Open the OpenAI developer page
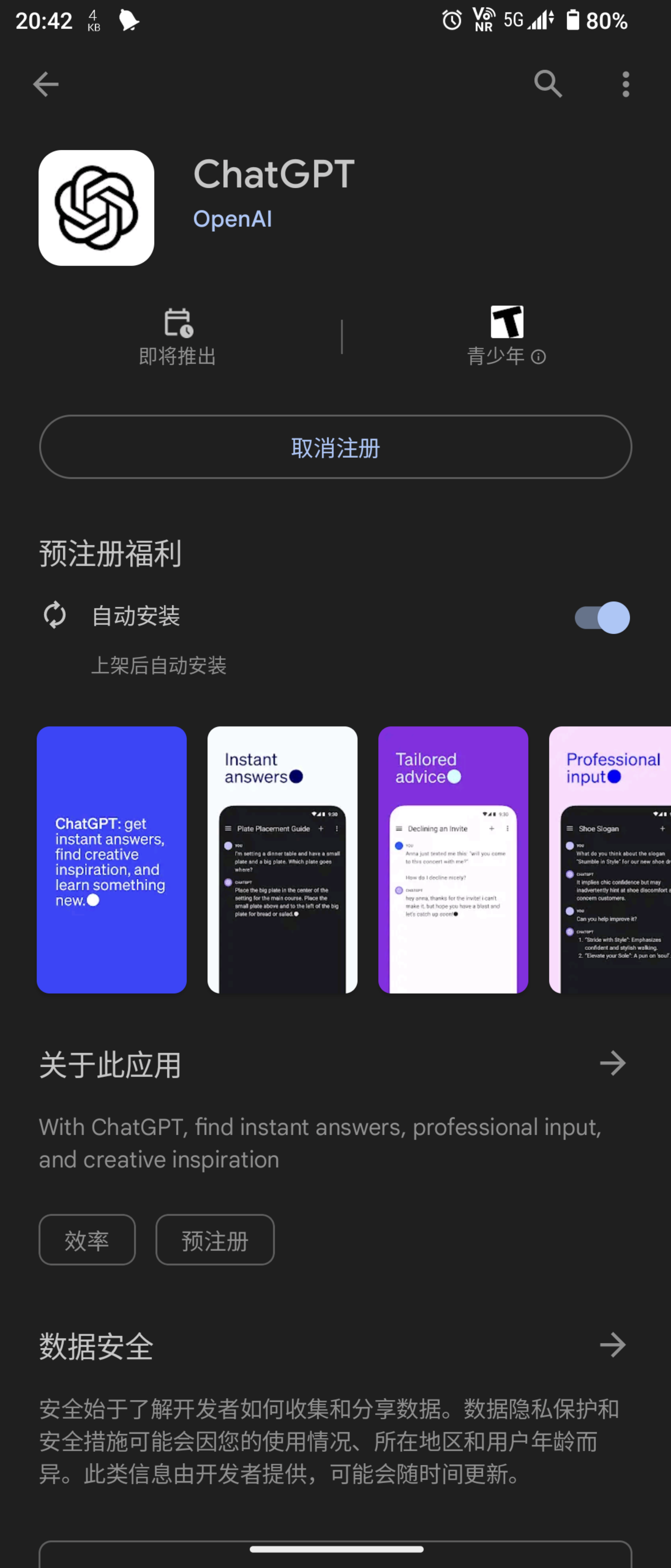 coord(232,219)
